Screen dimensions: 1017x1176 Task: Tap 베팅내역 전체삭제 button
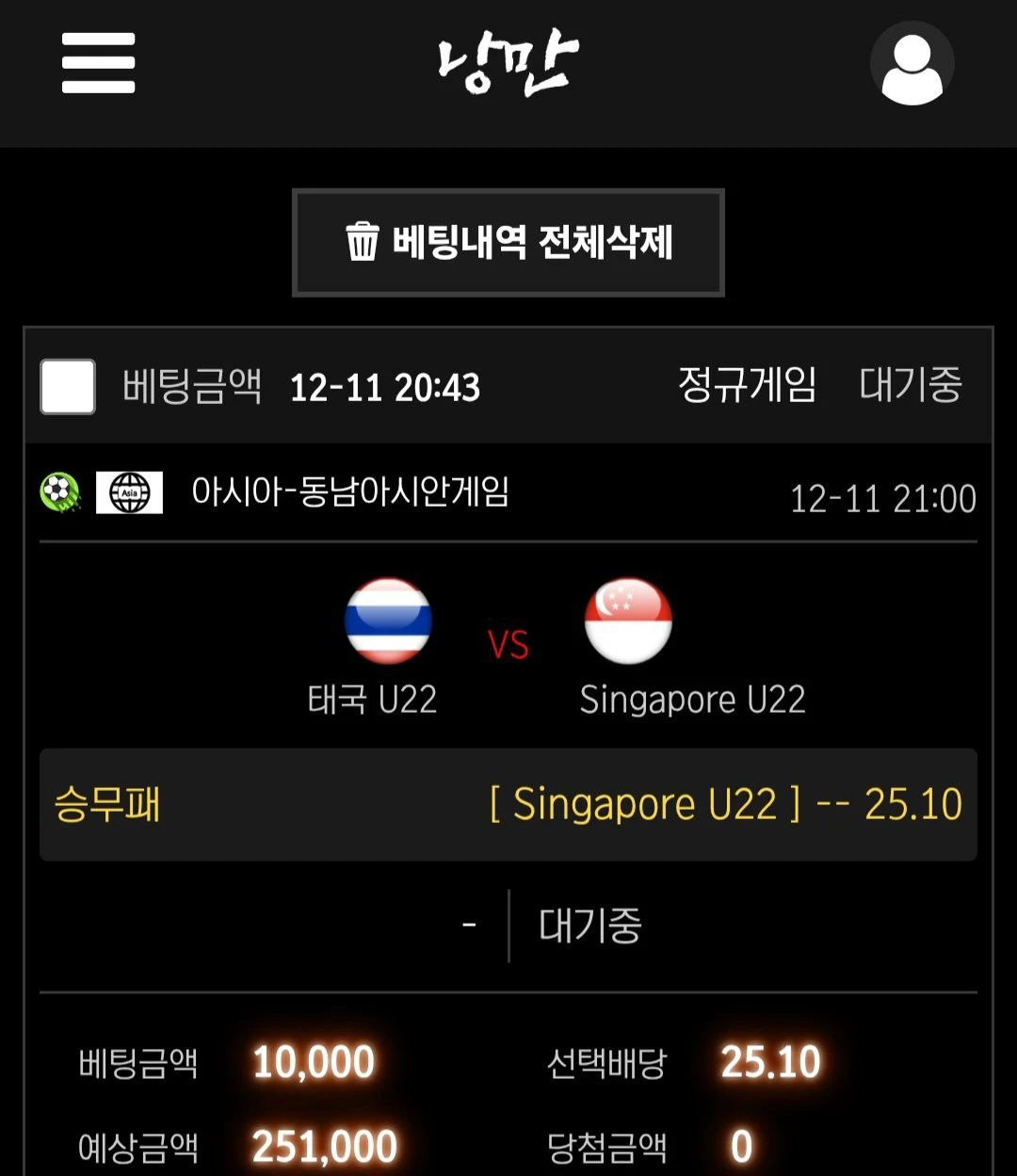point(508,243)
